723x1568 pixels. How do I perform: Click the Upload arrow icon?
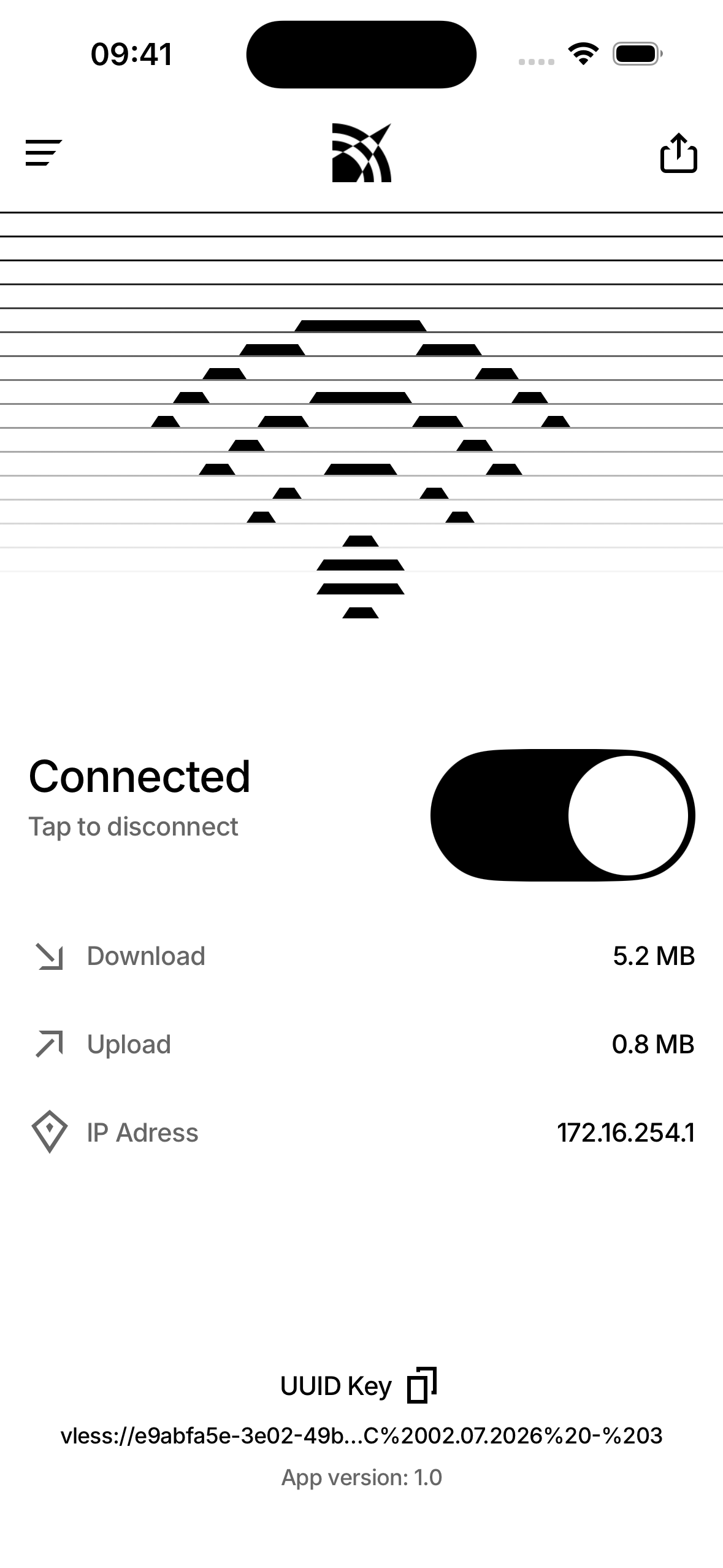pos(48,1043)
